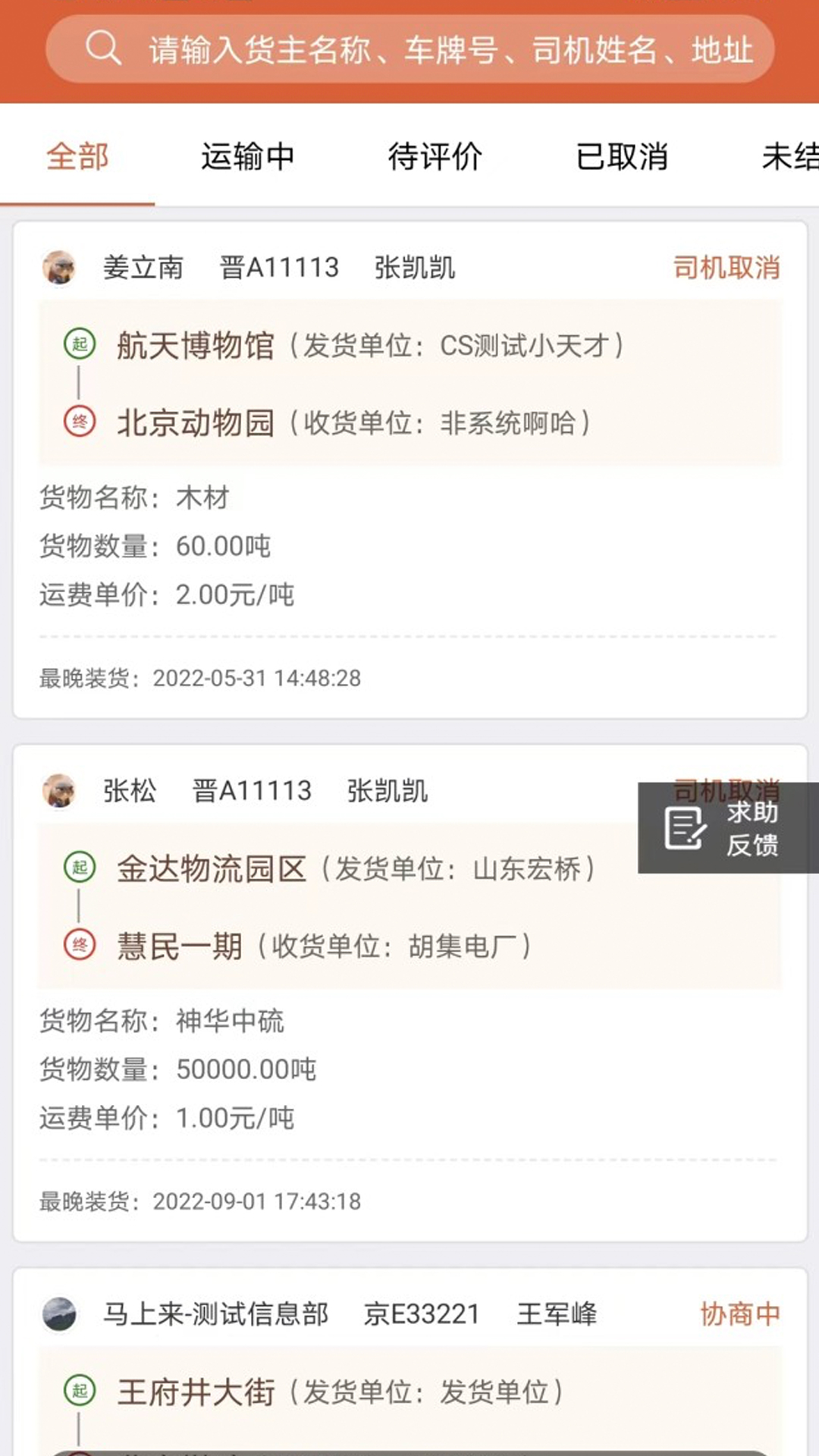Click the 终 badge beside 慧民一期

(x=80, y=945)
